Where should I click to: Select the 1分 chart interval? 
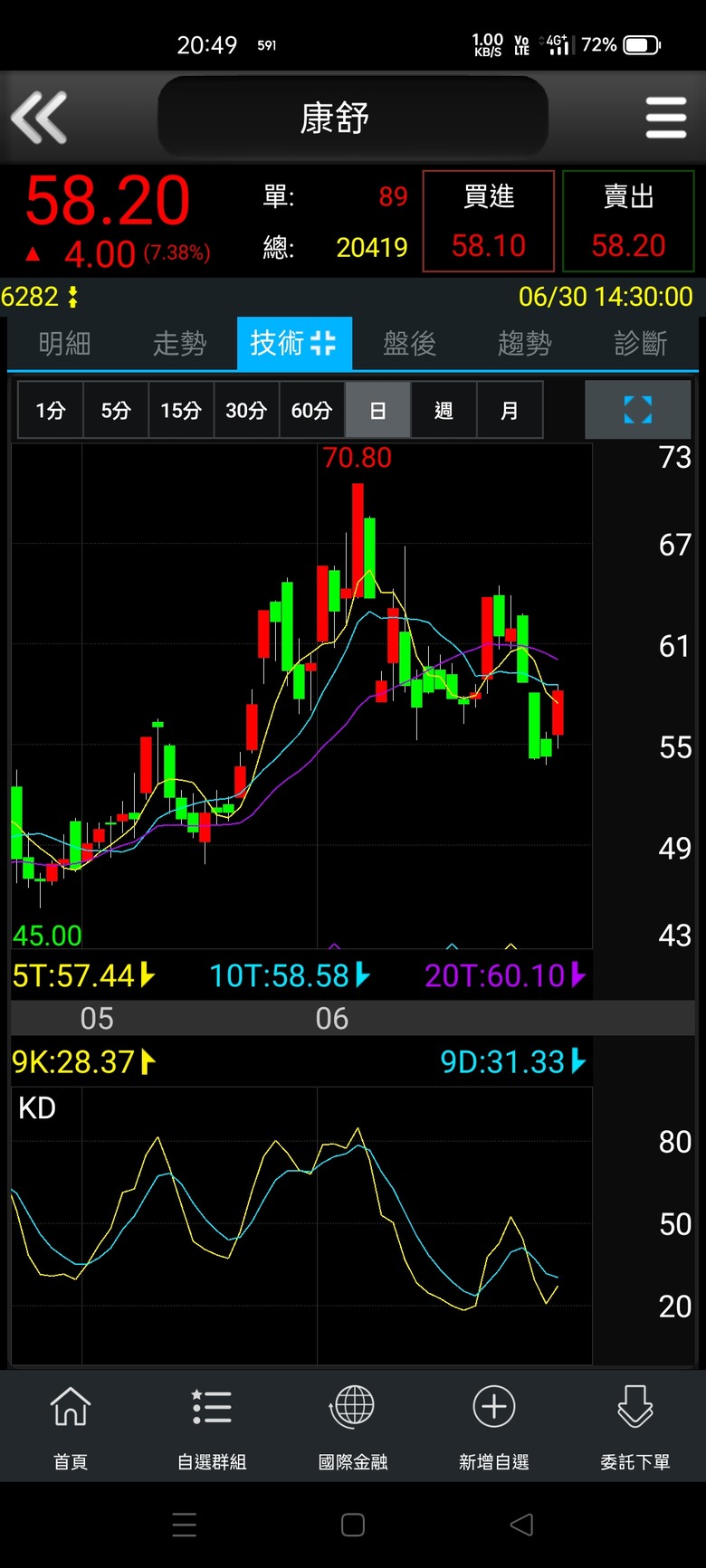51,411
